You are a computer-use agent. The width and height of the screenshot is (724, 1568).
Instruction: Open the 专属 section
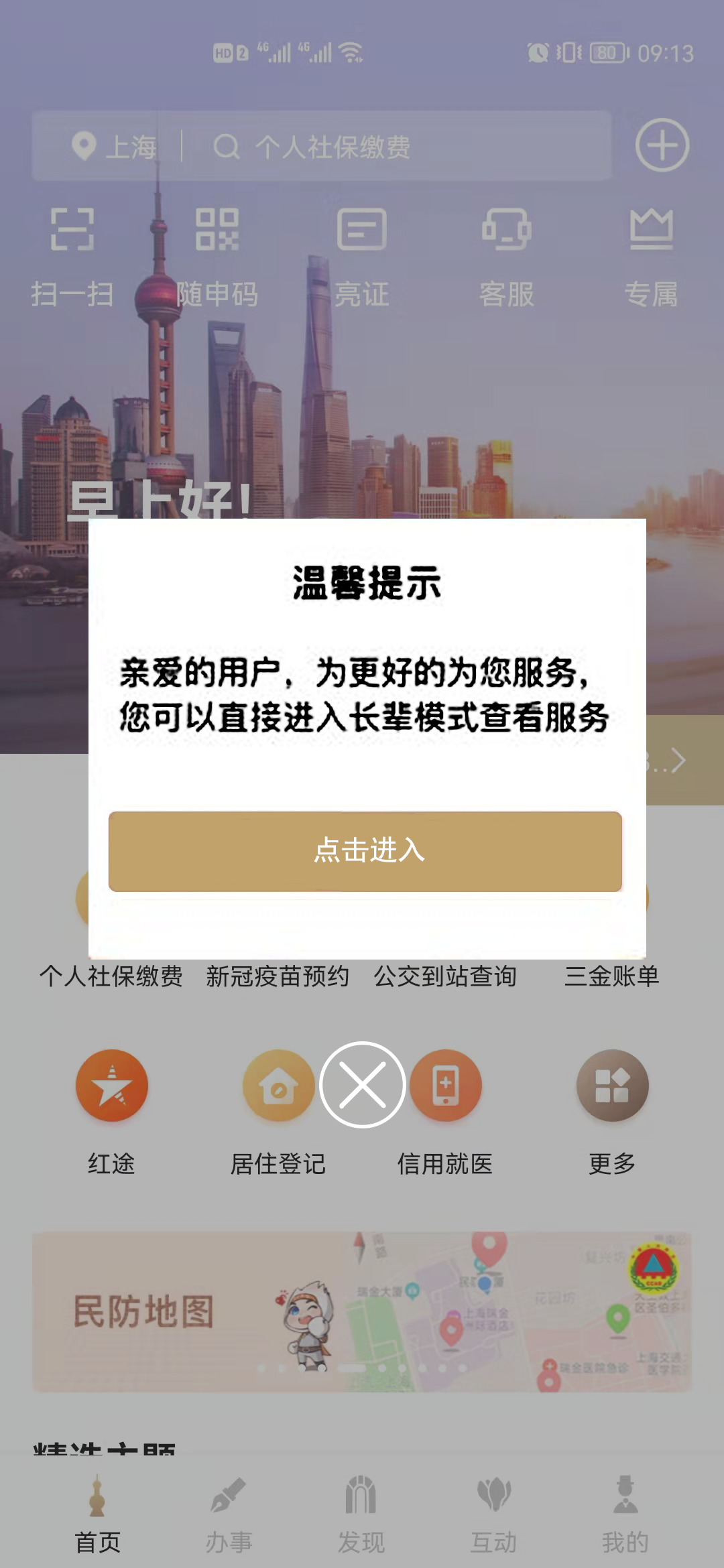click(x=651, y=256)
